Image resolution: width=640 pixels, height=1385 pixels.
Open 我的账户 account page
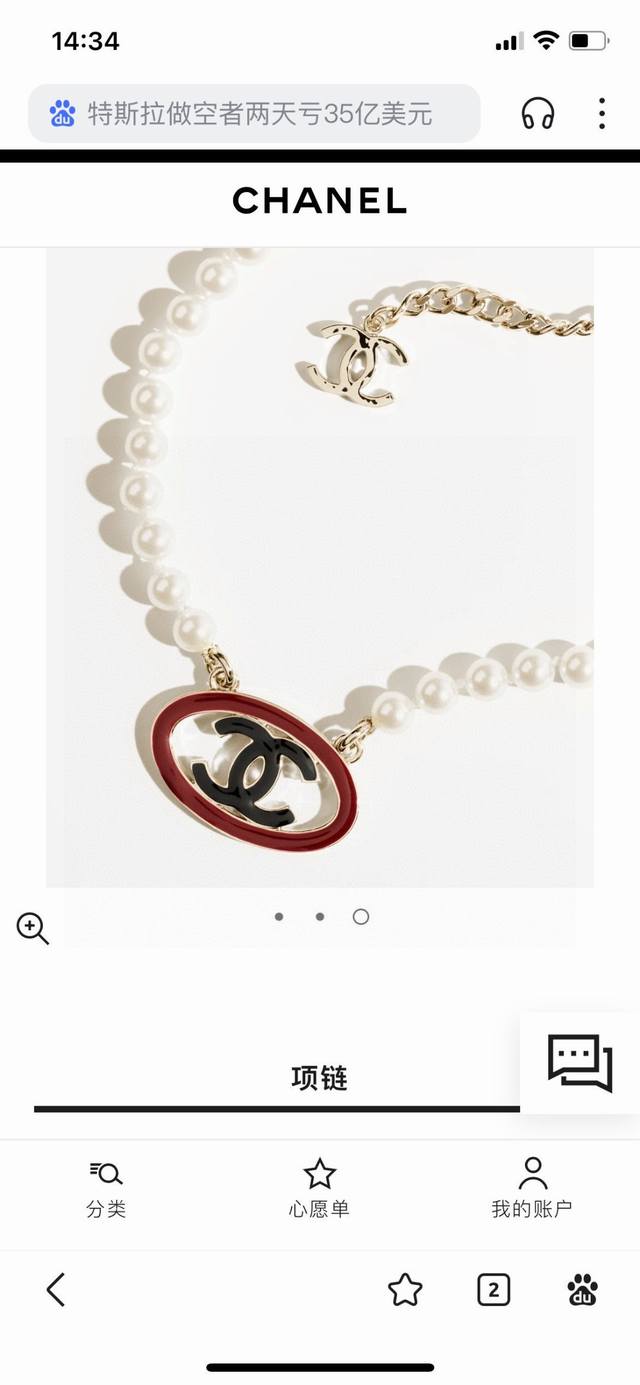532,1187
